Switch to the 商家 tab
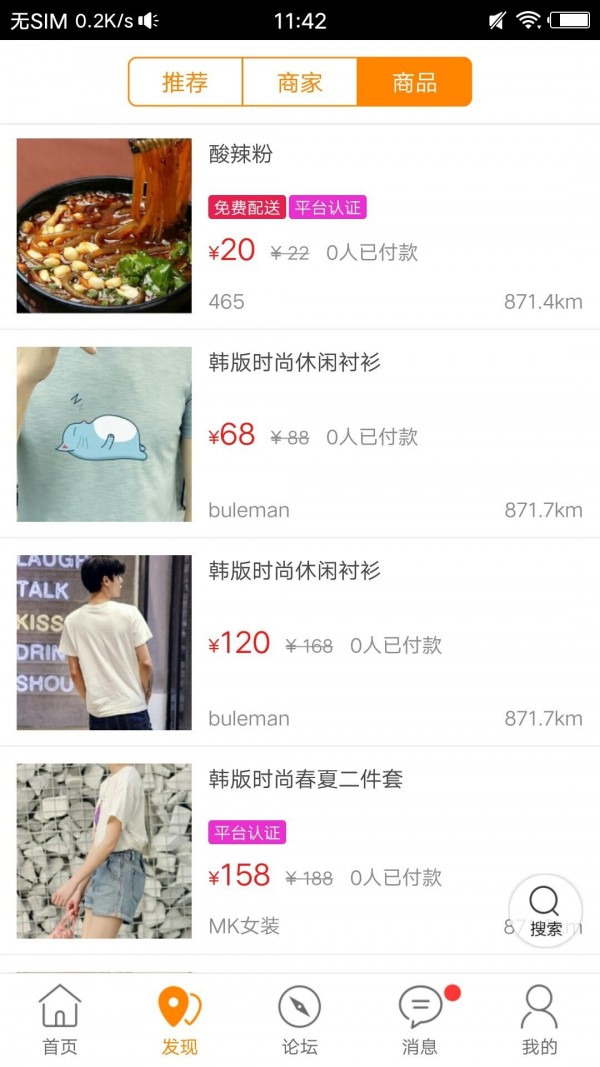Image resolution: width=600 pixels, height=1067 pixels. [300, 82]
